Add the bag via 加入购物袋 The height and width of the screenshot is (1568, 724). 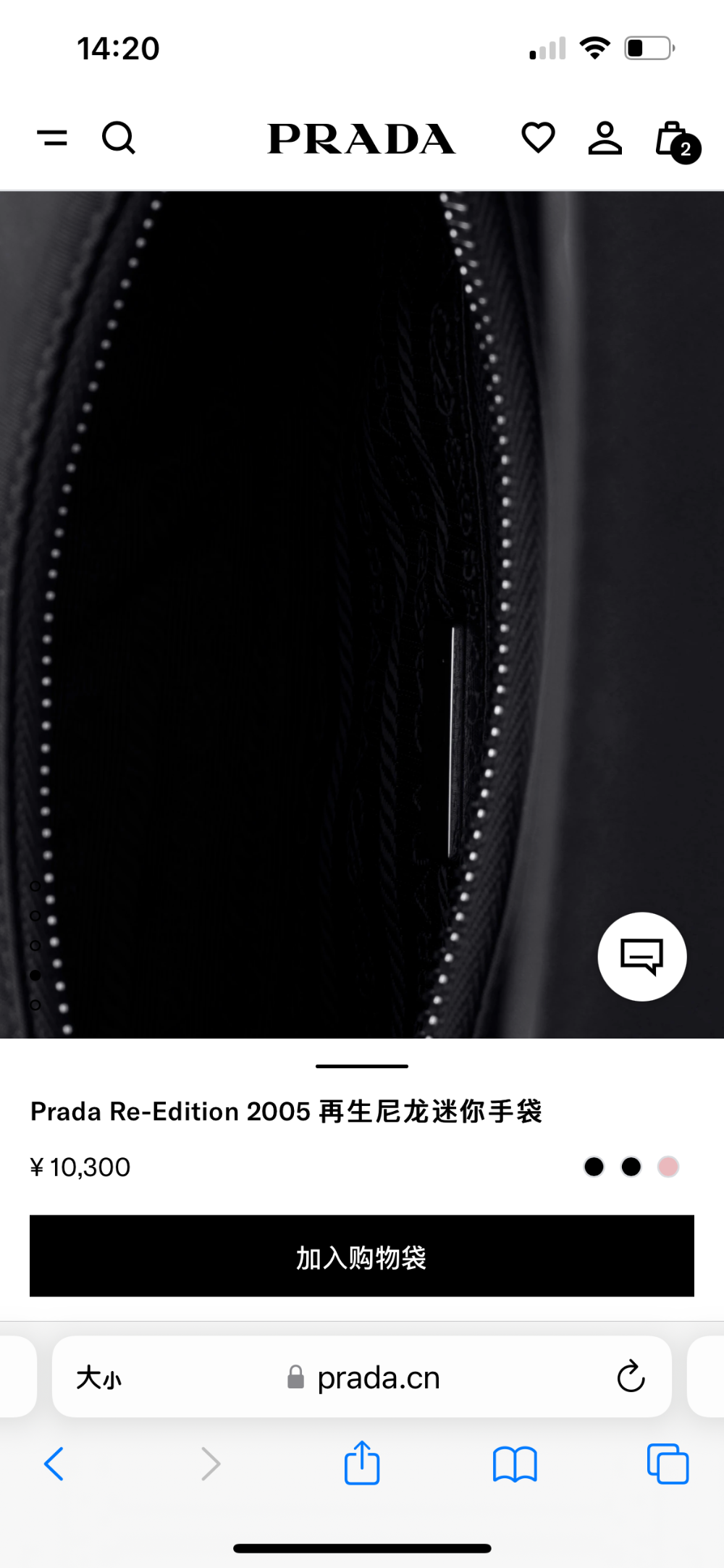click(x=362, y=1256)
